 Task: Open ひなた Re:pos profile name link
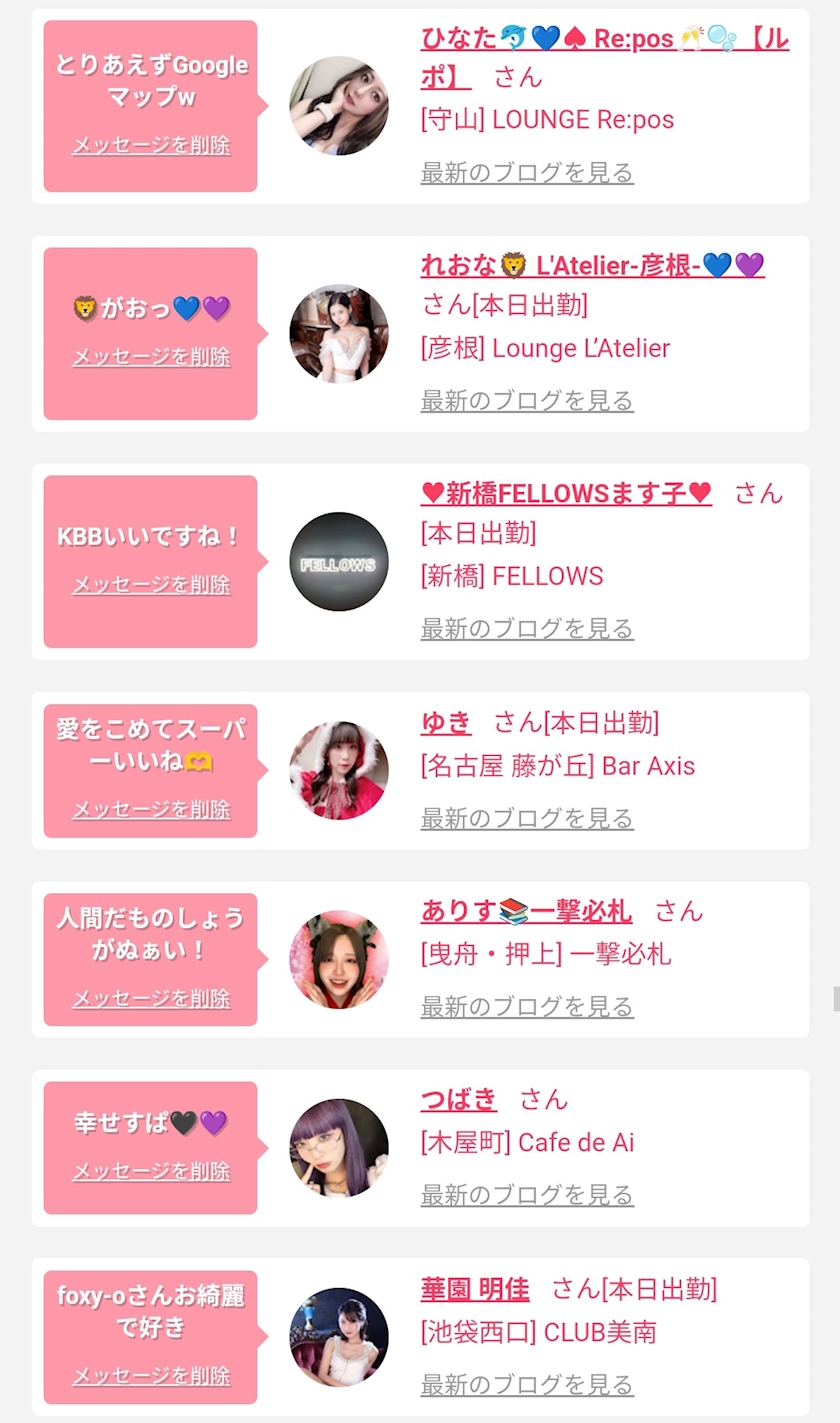(605, 57)
